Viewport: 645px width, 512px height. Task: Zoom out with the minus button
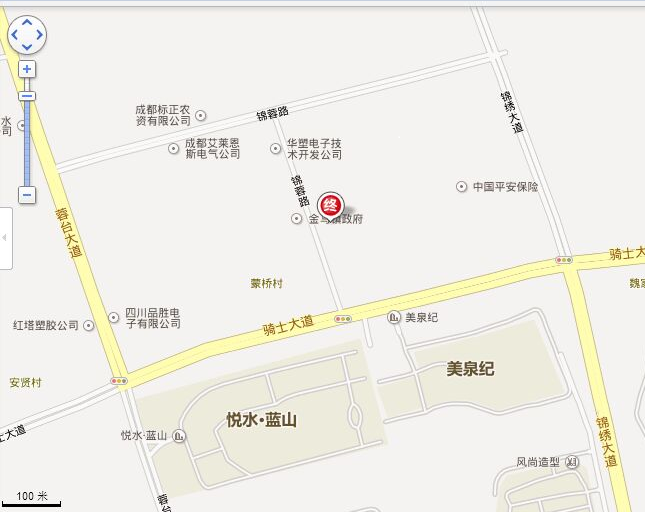(27, 195)
